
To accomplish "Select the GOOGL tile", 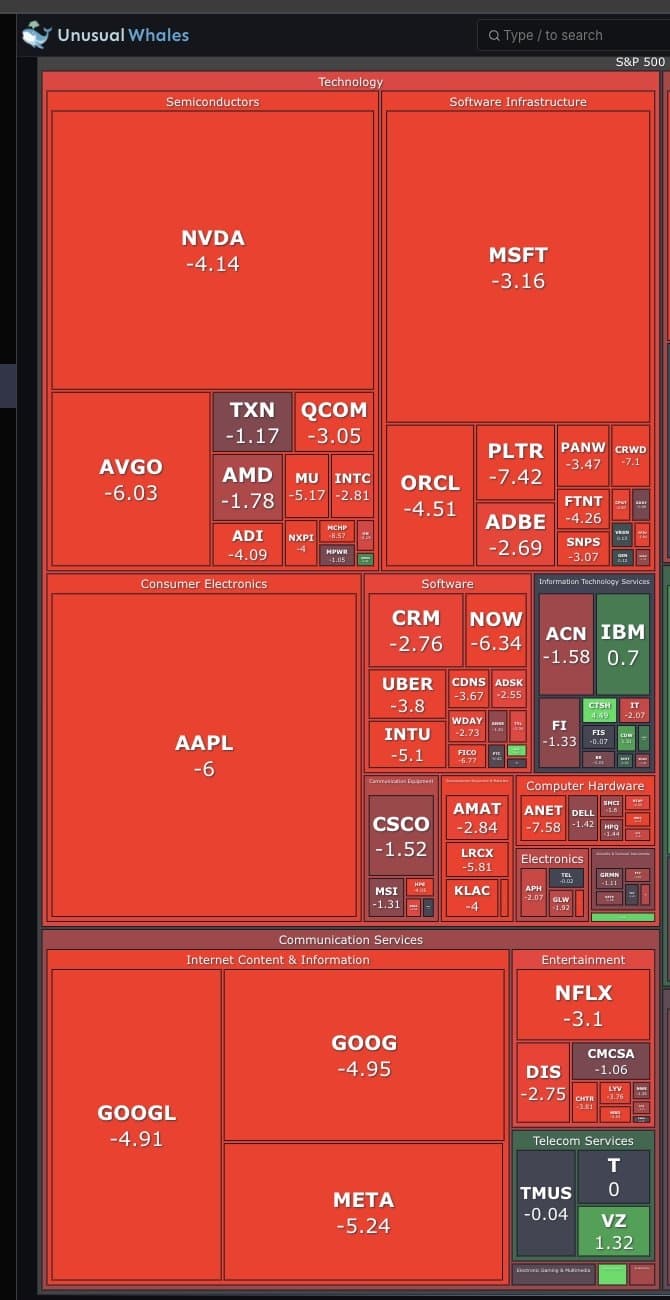I will click(136, 1125).
